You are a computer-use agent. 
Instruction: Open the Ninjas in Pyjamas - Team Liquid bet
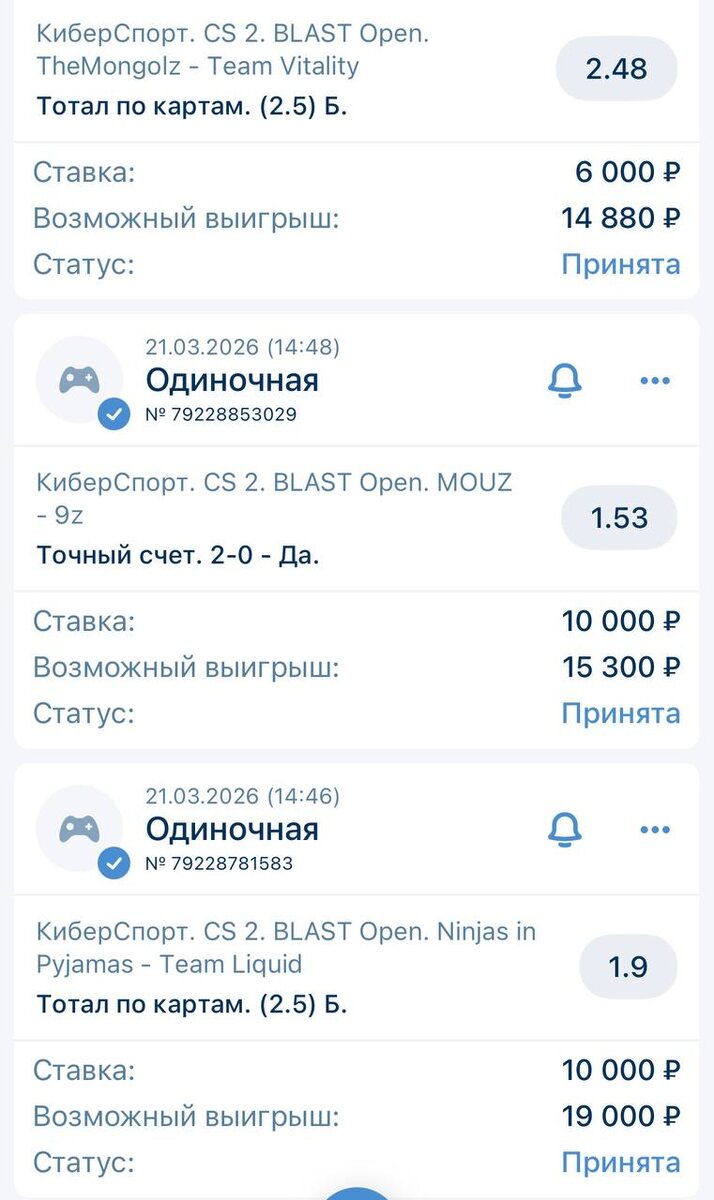[287, 965]
